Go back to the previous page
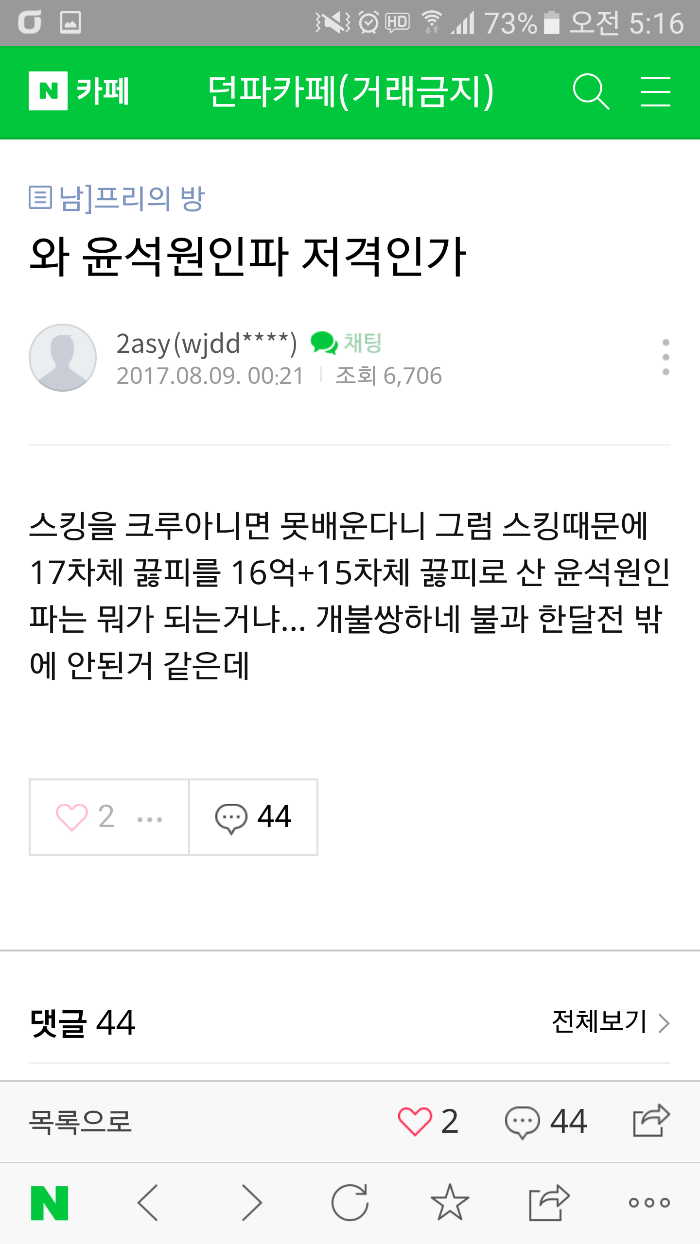Viewport: 700px width, 1244px height. coord(148,1203)
